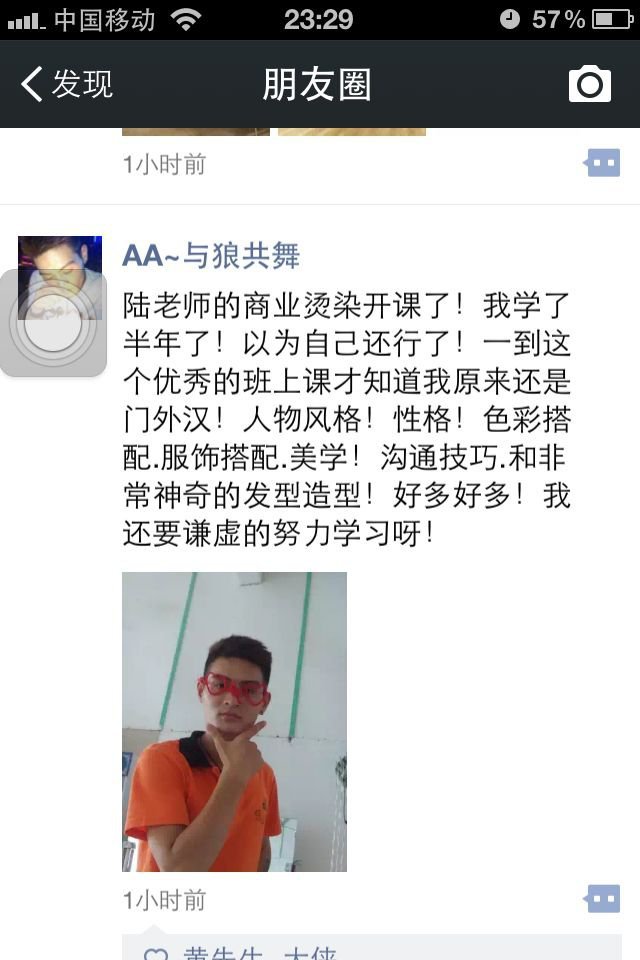Tap the AssistiveTouch floating button
This screenshot has height=960, width=640.
53,324
